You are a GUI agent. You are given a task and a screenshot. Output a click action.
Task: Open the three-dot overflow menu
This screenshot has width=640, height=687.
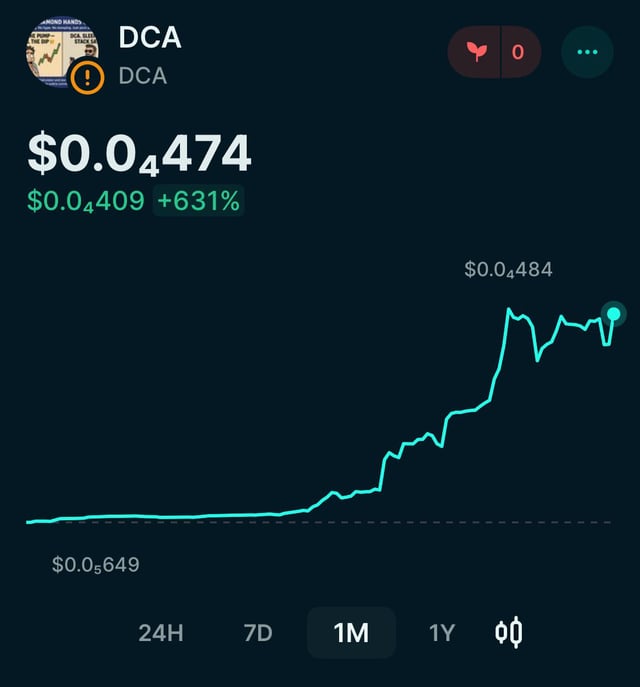587,51
